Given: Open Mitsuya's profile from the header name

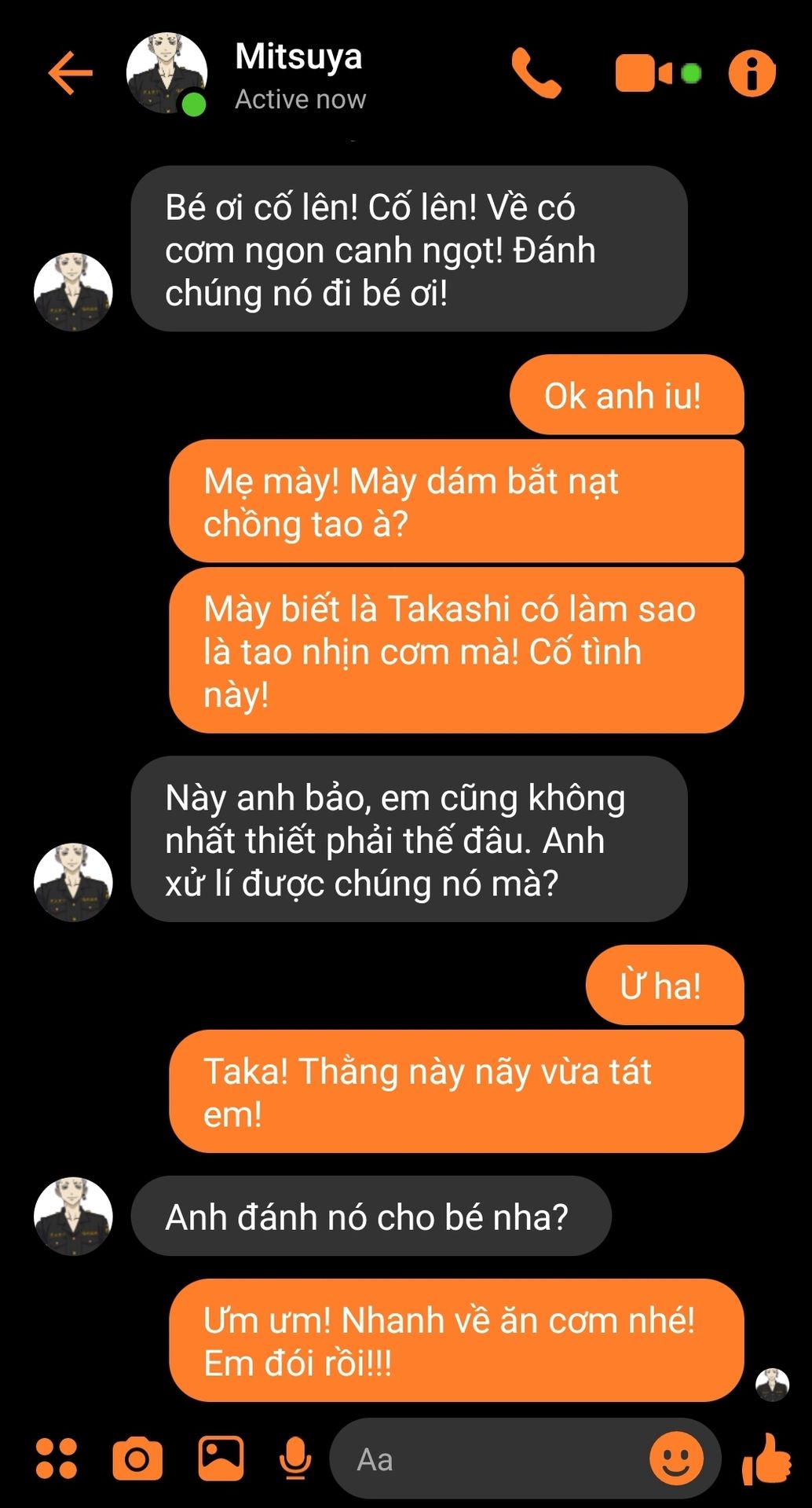Looking at the screenshot, I should click(298, 57).
